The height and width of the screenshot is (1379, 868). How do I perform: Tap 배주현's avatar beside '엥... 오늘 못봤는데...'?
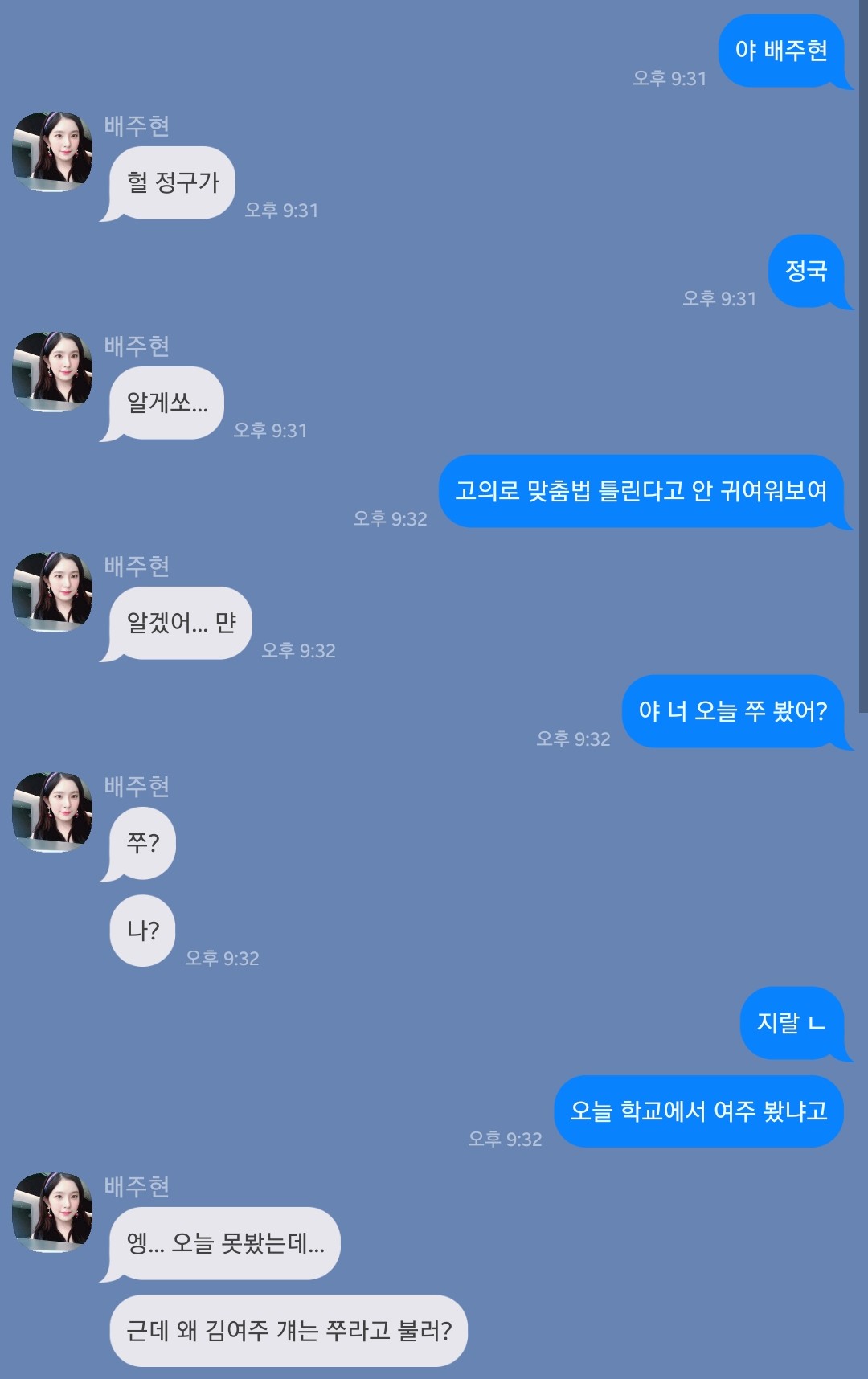point(52,1213)
